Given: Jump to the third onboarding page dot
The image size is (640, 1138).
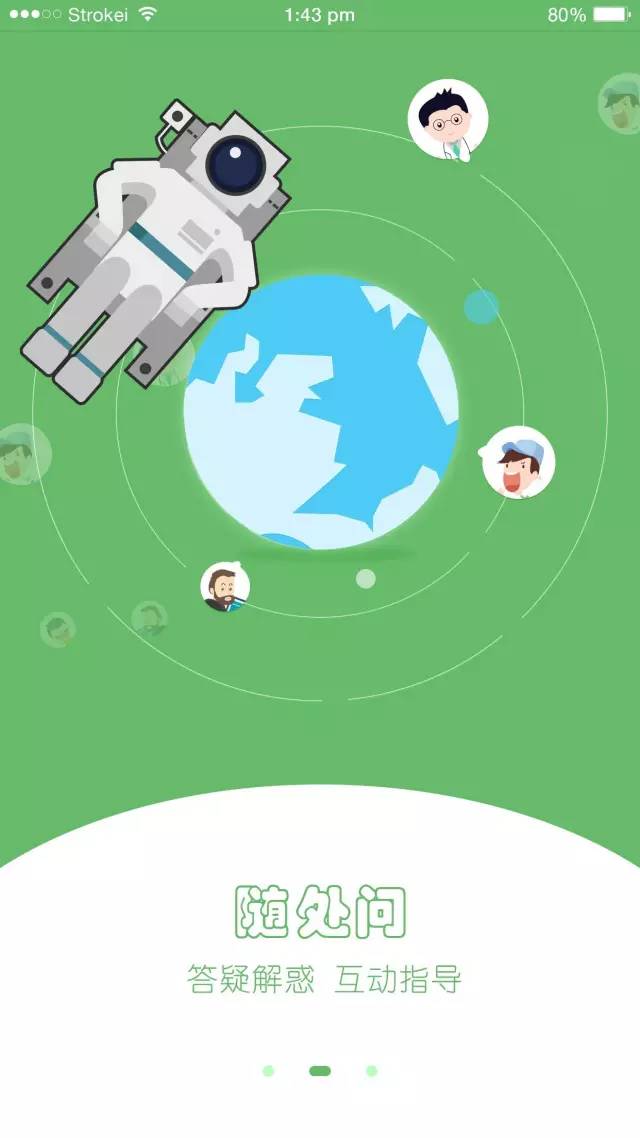Looking at the screenshot, I should click(x=372, y=1071).
